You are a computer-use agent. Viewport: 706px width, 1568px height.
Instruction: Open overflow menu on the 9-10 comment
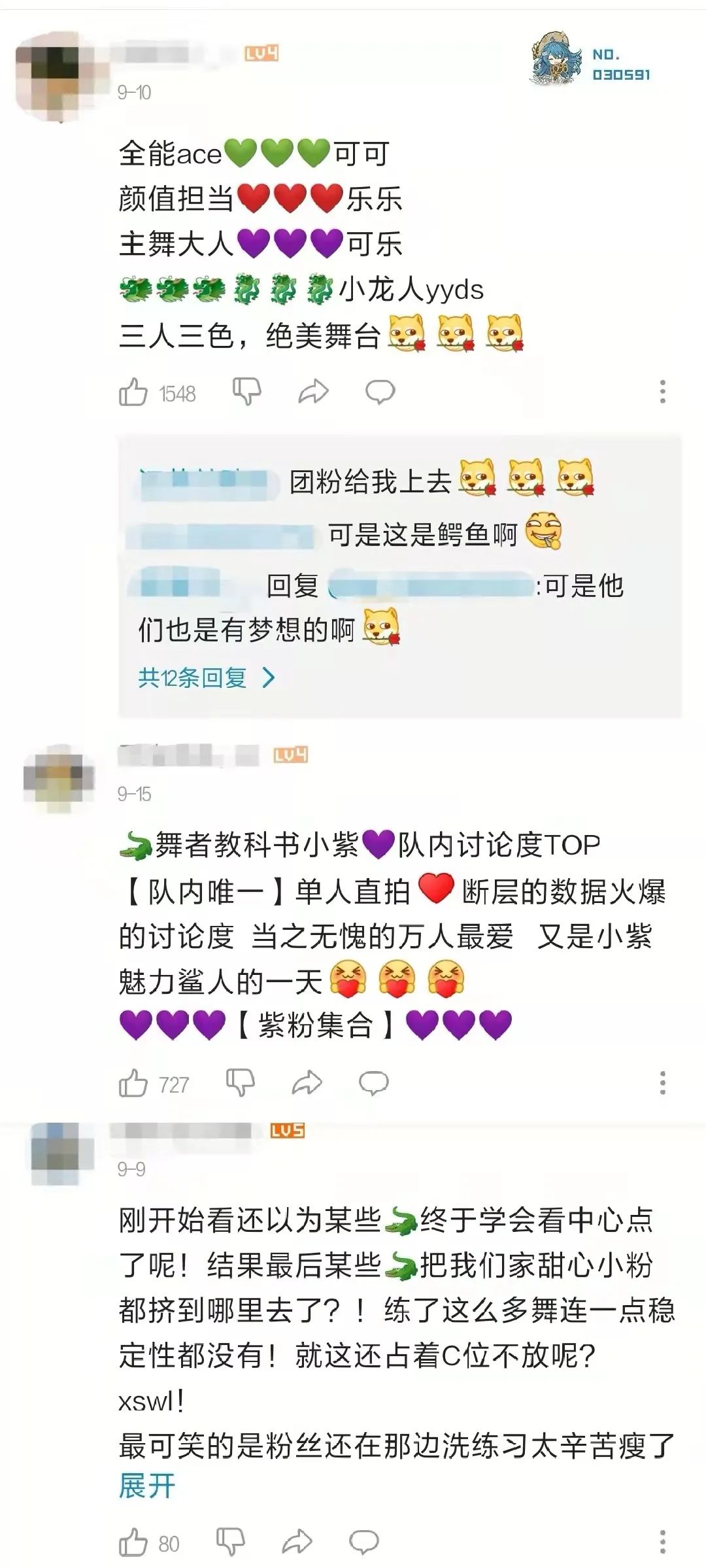tap(662, 392)
